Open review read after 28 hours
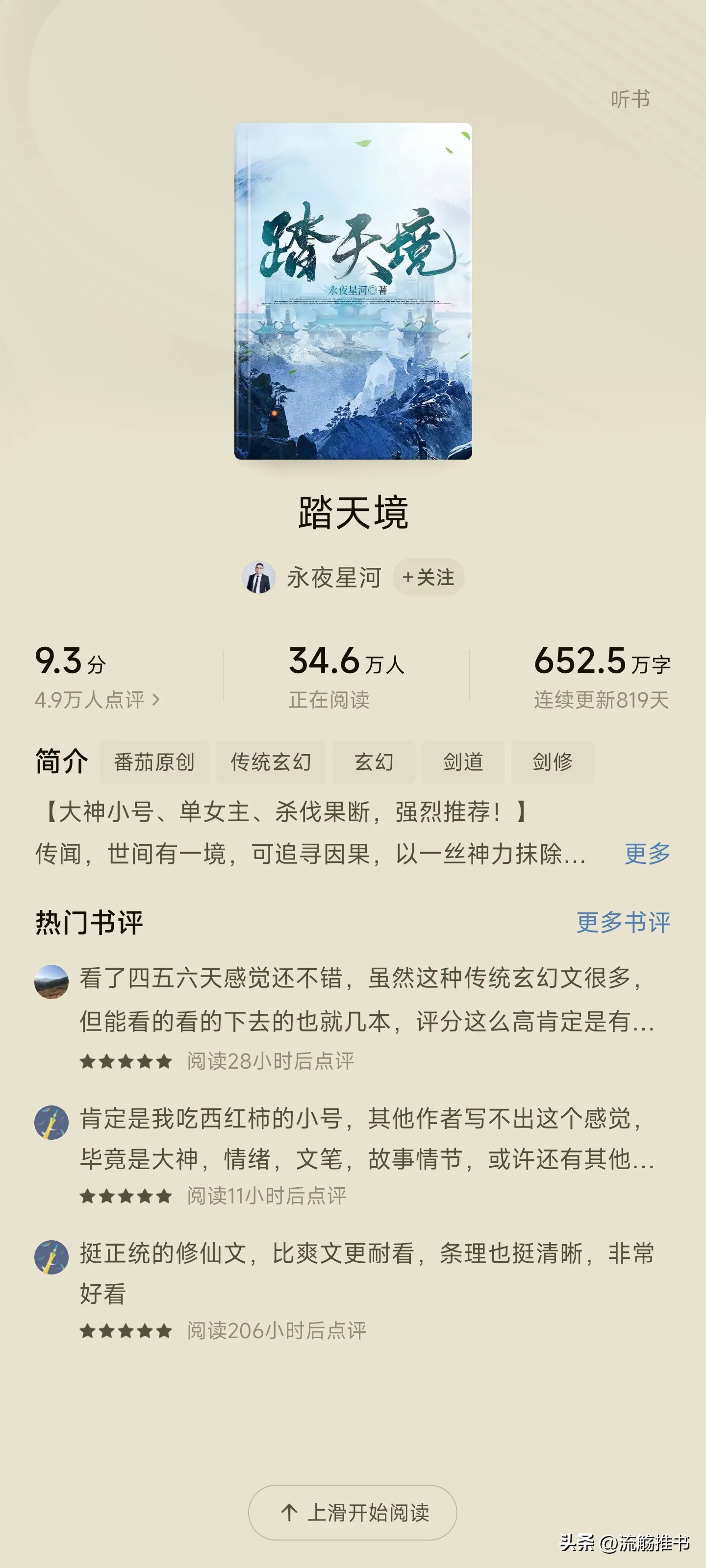The width and height of the screenshot is (706, 1568). click(x=365, y=1000)
